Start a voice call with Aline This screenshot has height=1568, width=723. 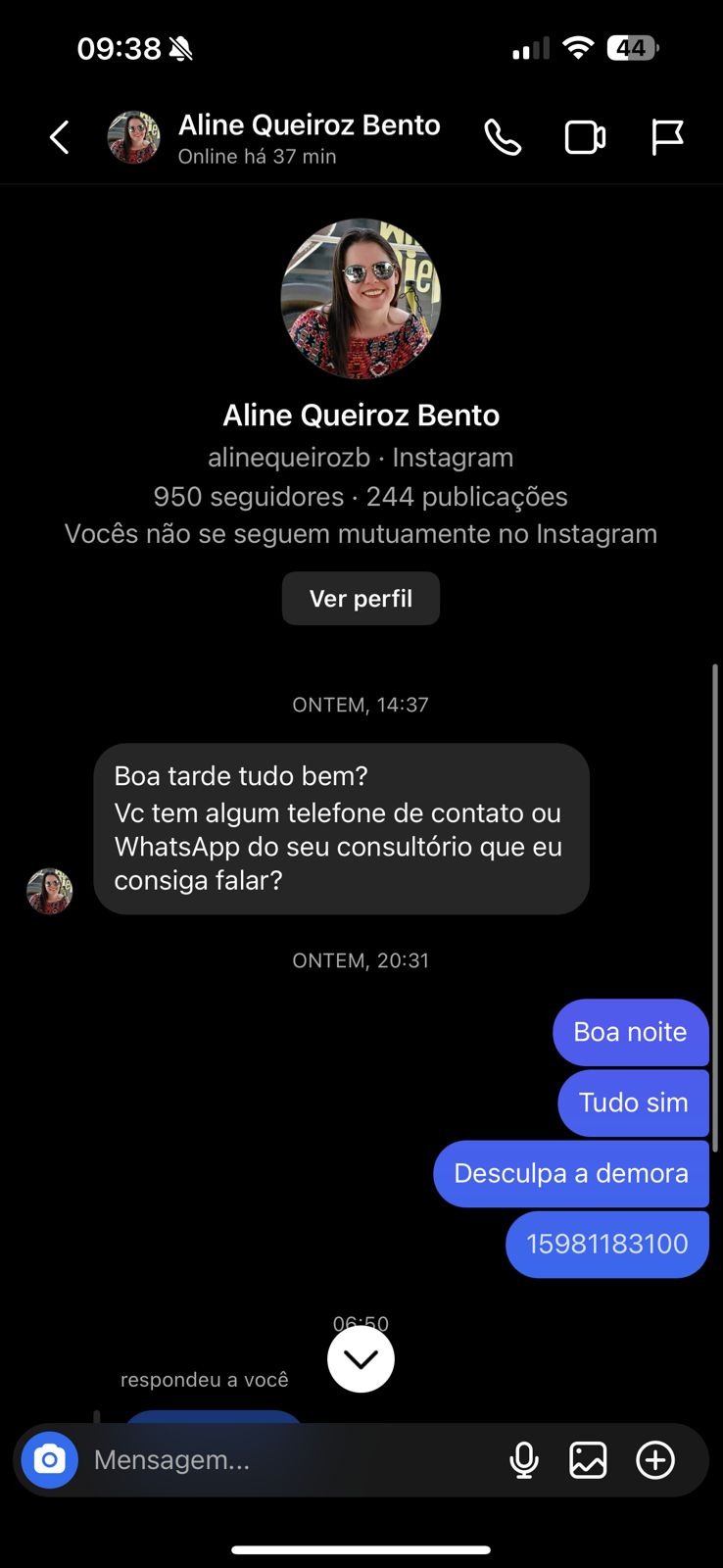click(503, 138)
